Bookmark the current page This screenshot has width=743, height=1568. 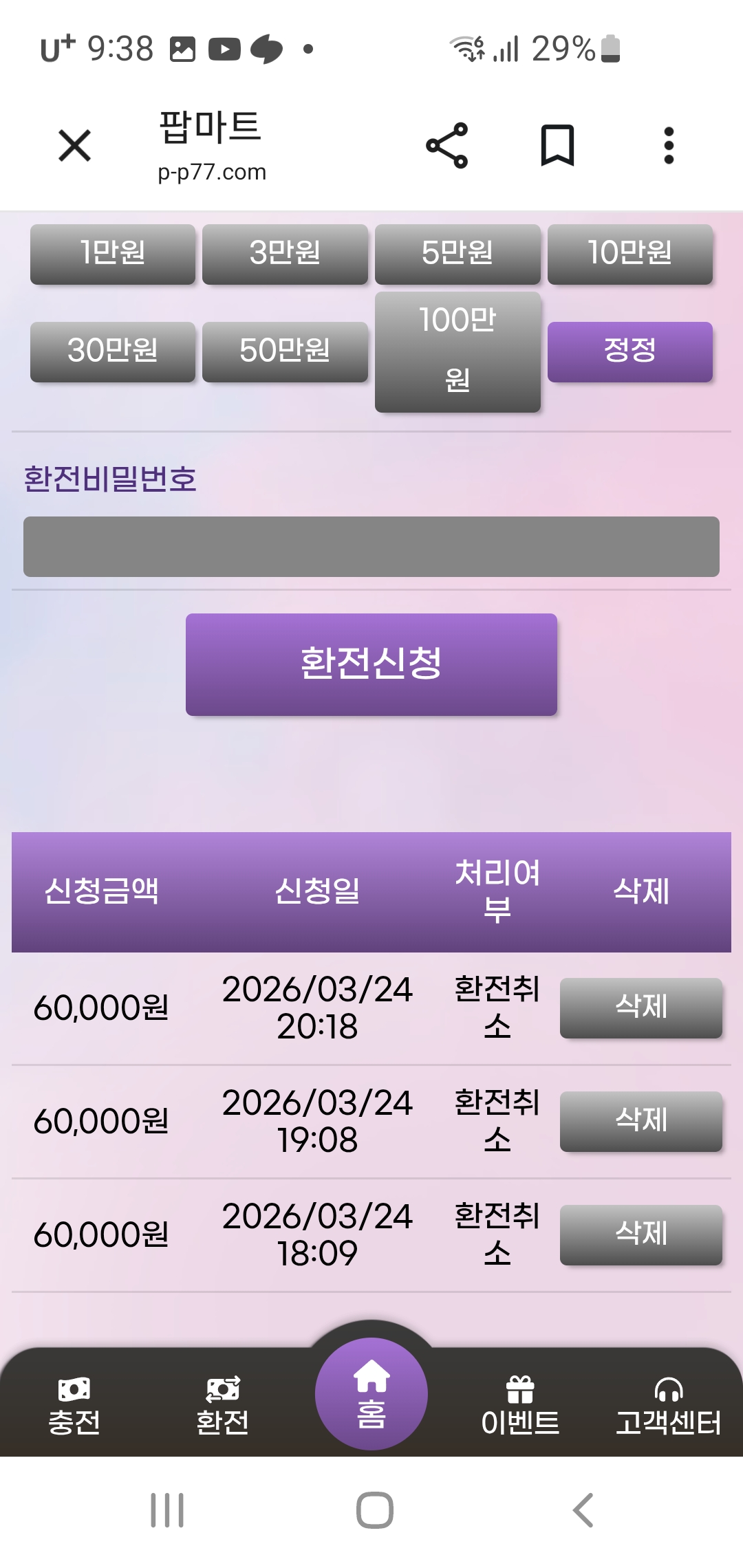point(557,146)
